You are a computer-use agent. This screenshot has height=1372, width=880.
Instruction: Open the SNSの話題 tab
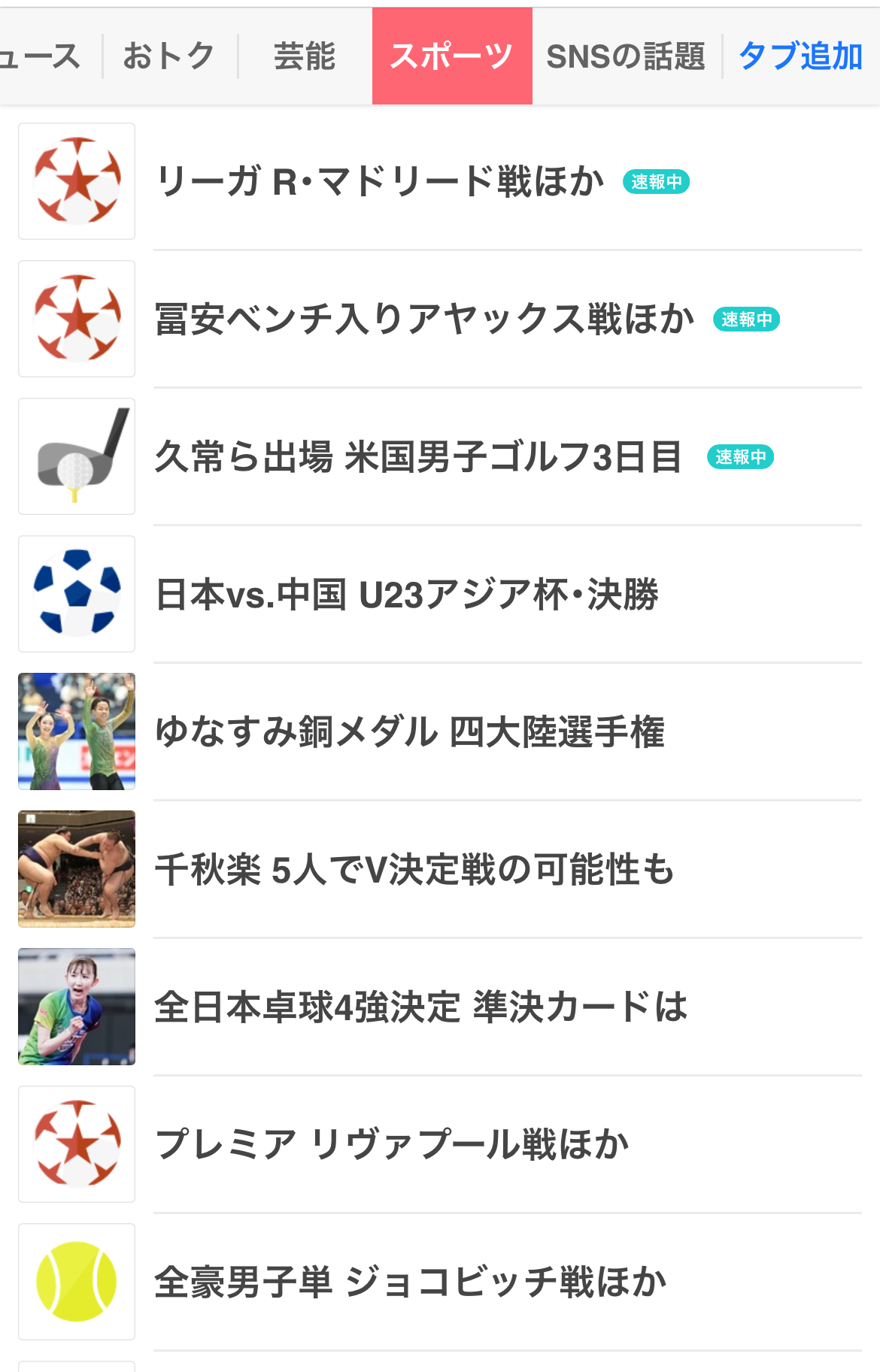coord(626,56)
